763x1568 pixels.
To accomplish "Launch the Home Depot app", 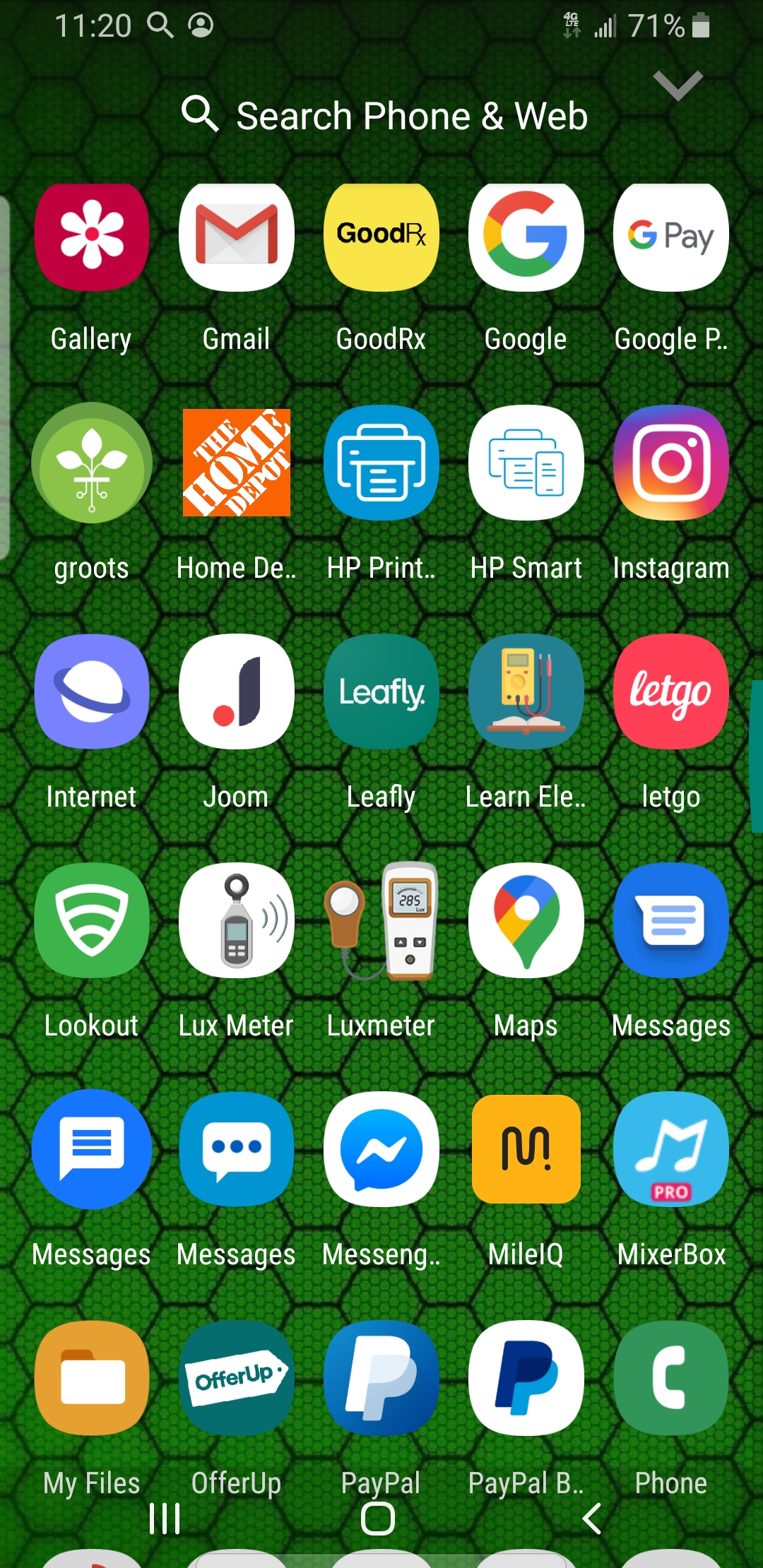I will point(237,463).
